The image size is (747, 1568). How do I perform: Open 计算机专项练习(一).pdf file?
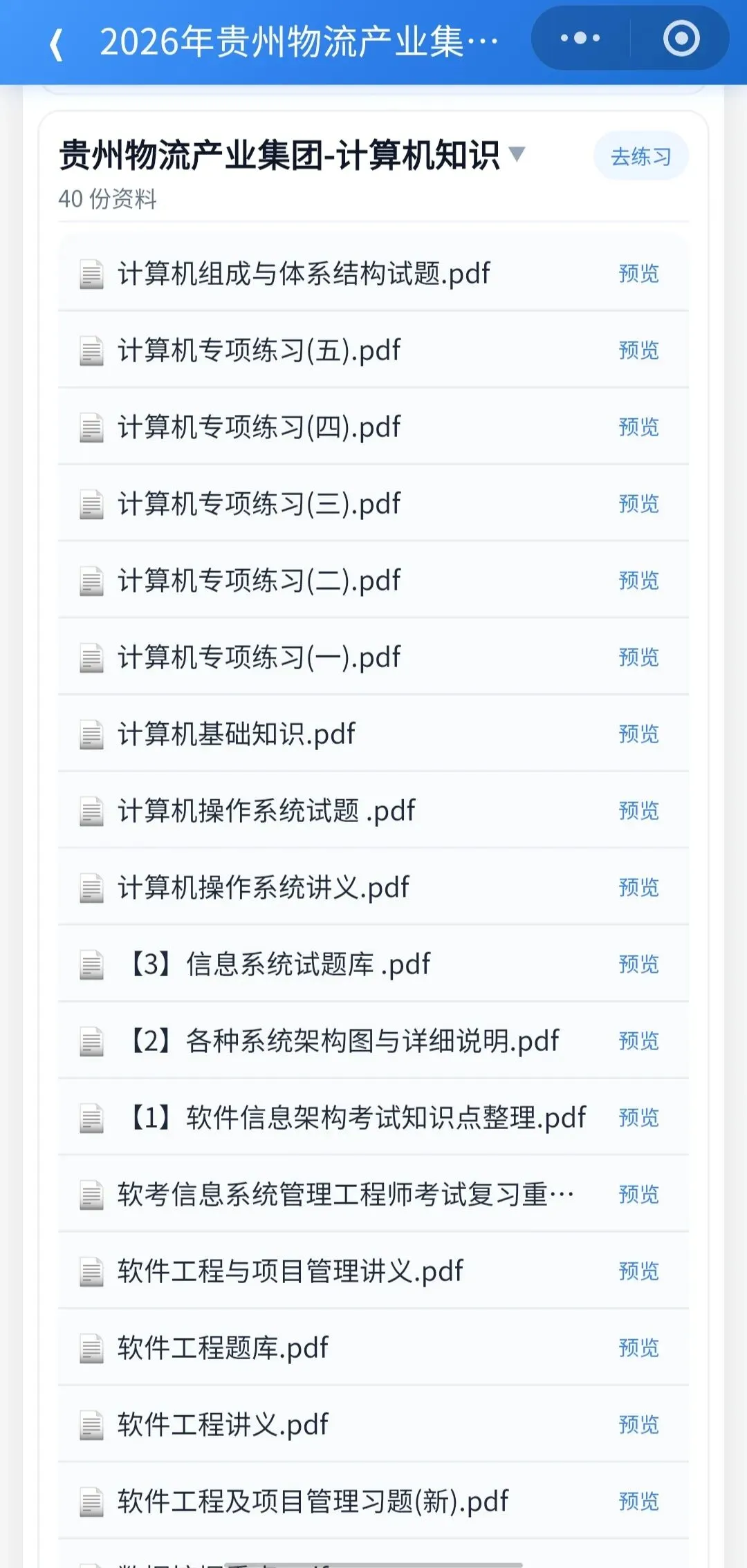pyautogui.click(x=373, y=657)
